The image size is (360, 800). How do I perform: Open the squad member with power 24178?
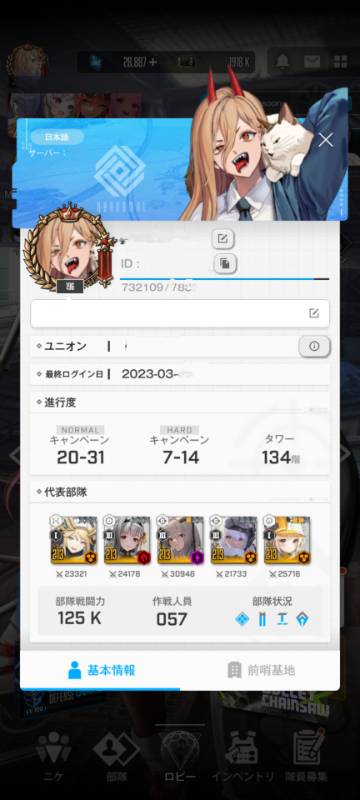point(127,540)
